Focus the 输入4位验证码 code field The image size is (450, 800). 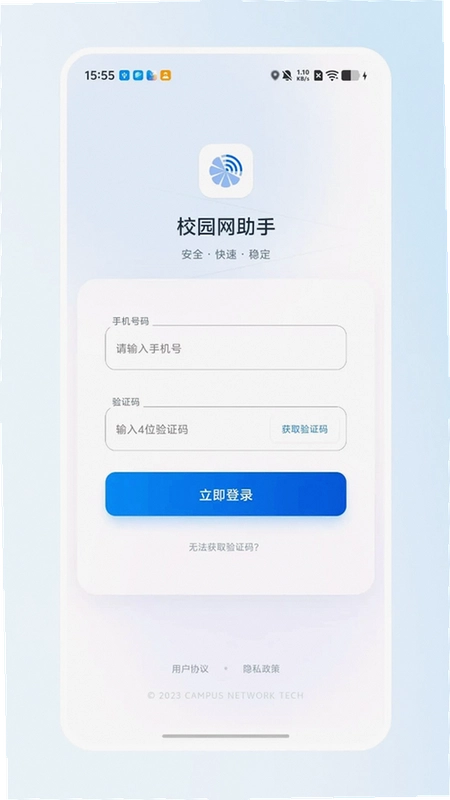pyautogui.click(x=187, y=429)
